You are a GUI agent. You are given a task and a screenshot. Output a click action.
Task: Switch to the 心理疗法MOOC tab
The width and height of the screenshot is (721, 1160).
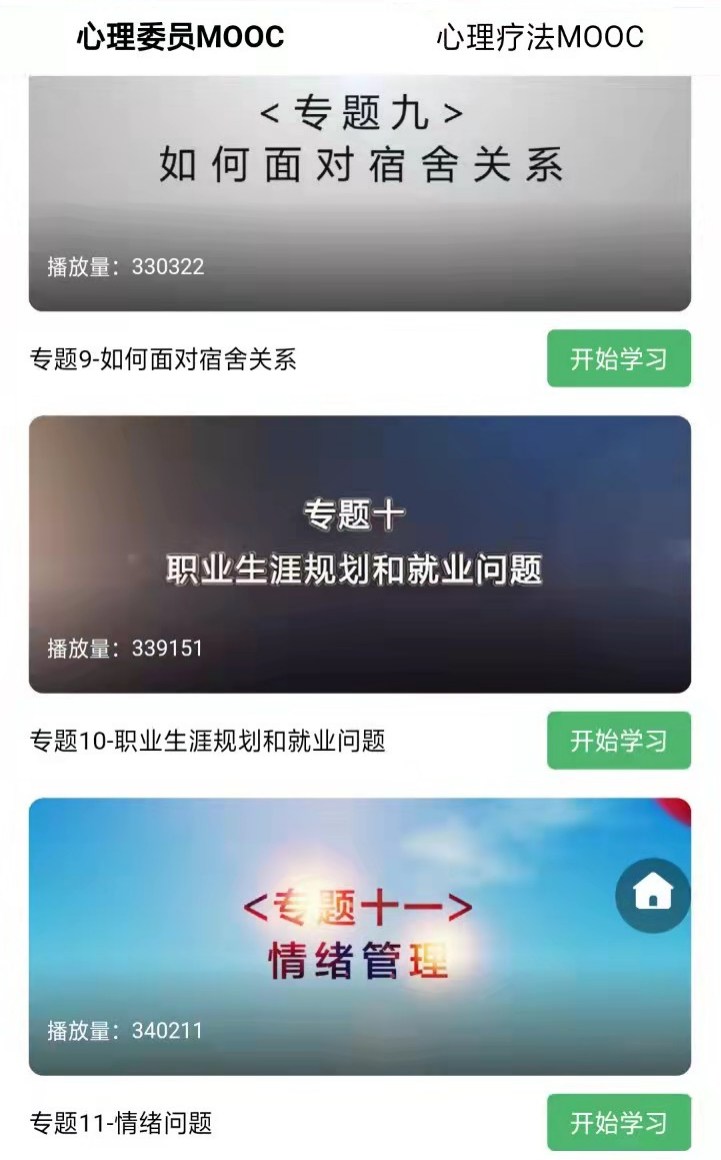[x=540, y=37]
